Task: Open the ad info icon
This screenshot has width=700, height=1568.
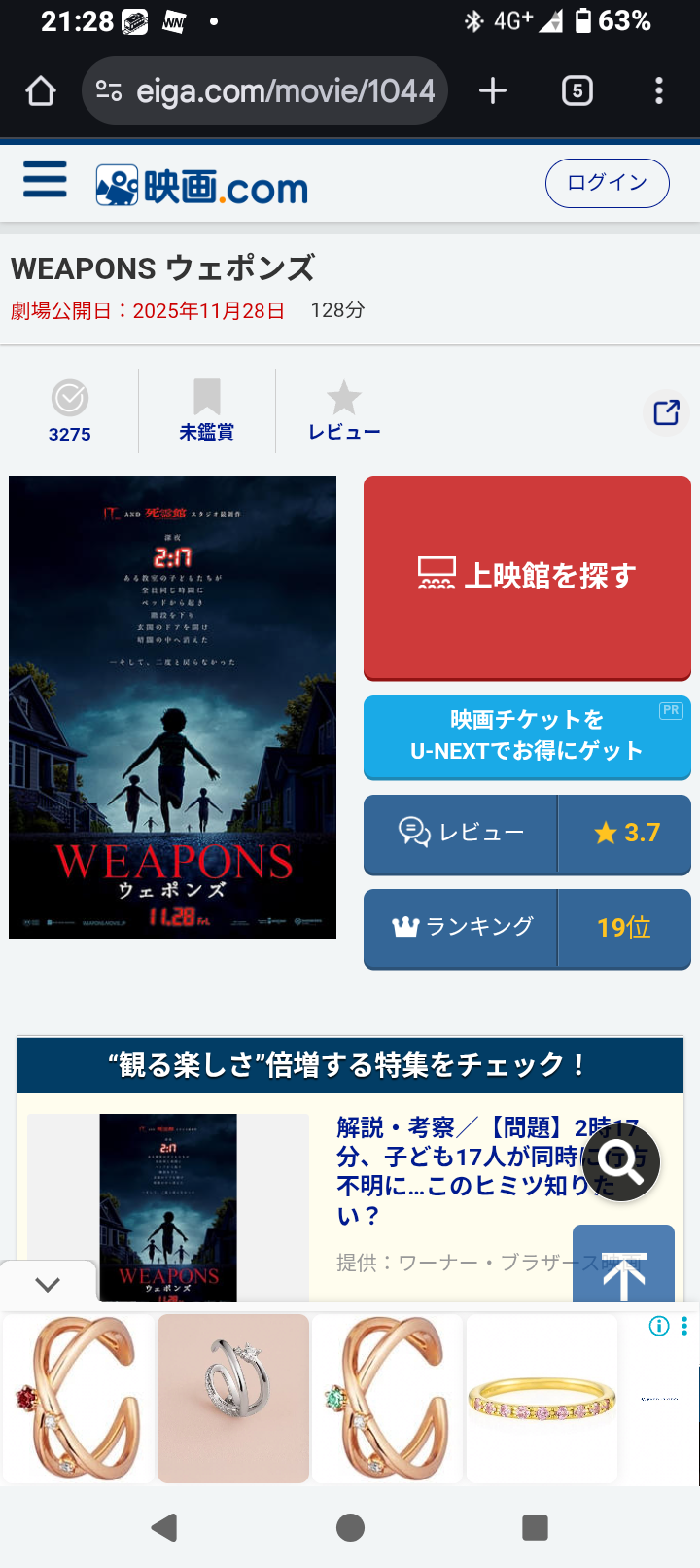Action: [659, 1326]
